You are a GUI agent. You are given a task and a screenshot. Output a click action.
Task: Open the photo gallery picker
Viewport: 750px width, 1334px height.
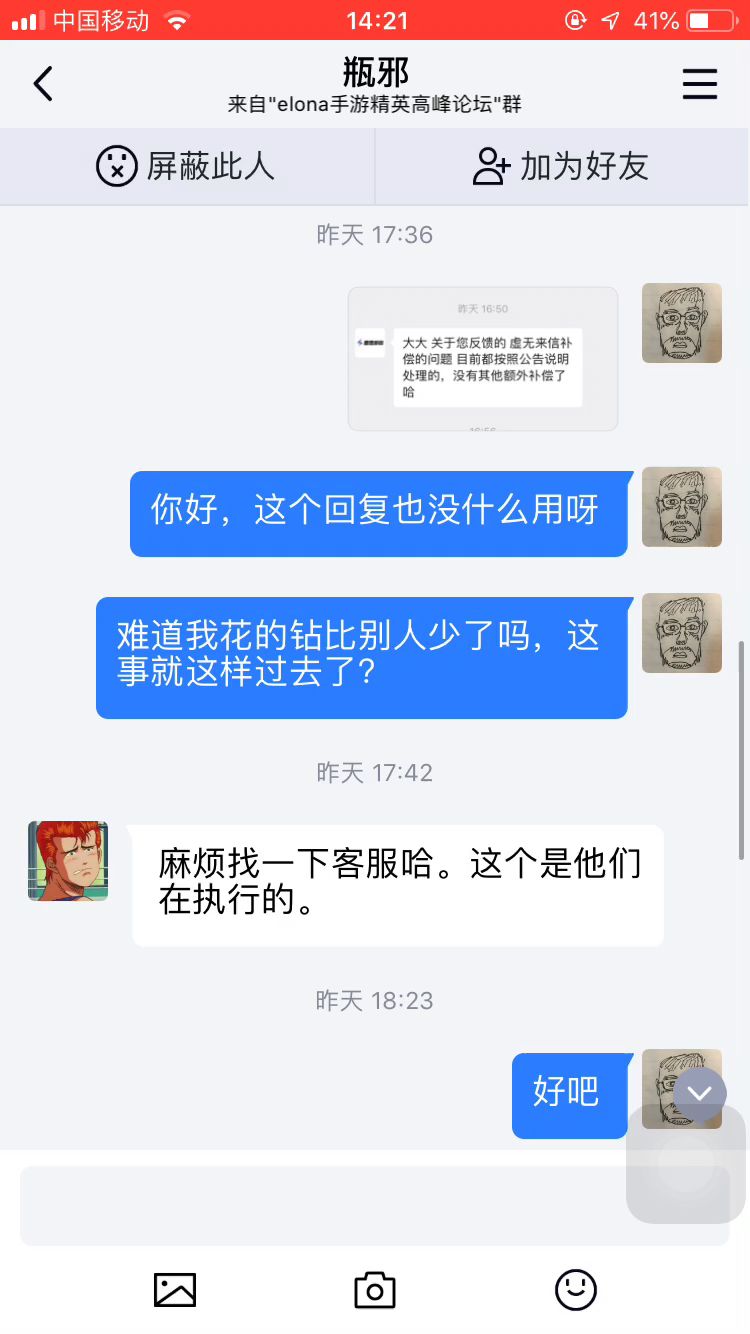[175, 1290]
